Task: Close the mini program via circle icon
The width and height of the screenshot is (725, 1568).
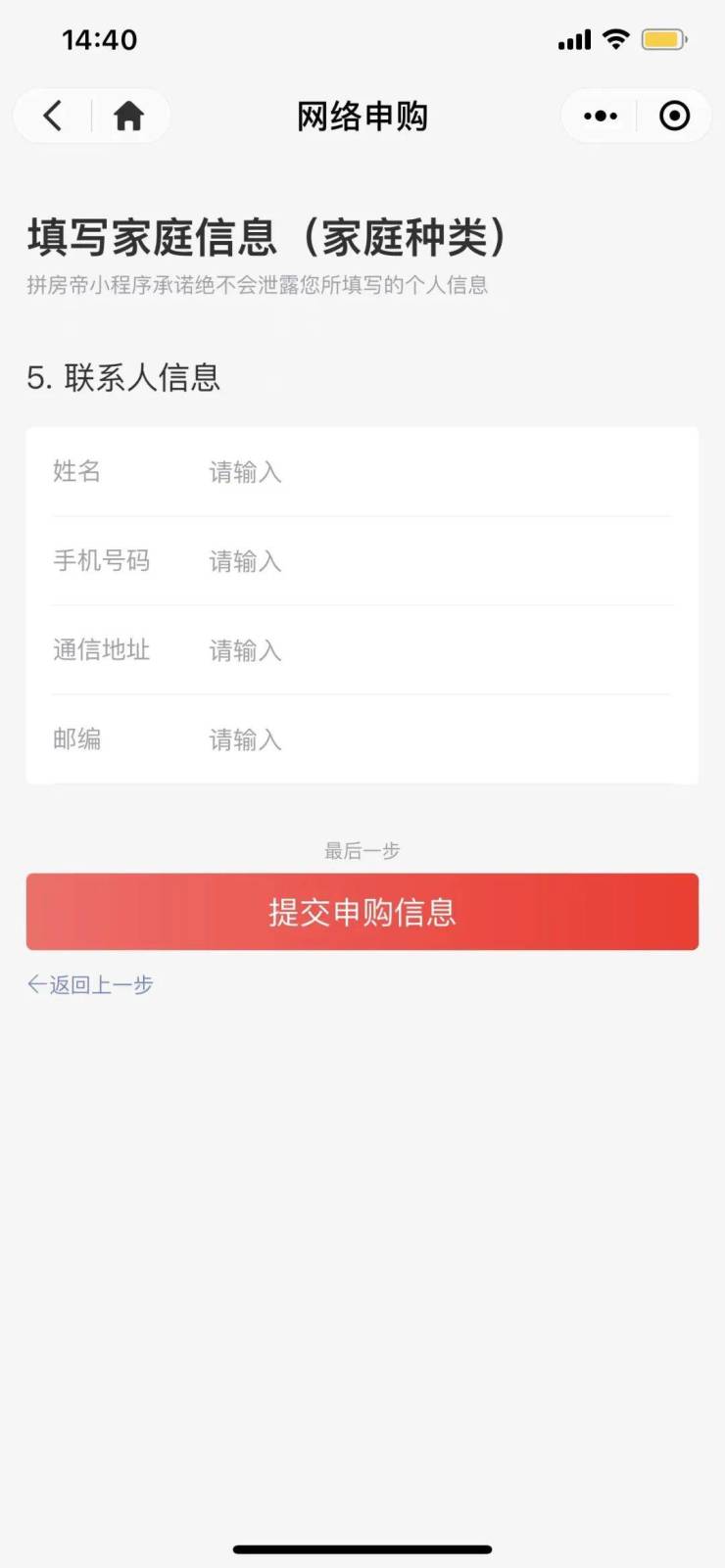Action: pos(674,116)
